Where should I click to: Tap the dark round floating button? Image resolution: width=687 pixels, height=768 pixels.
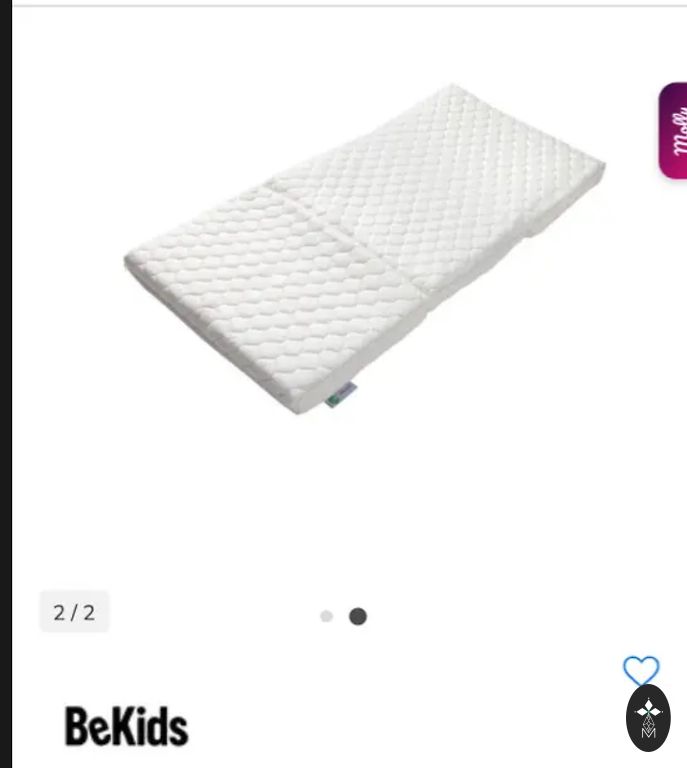tap(648, 717)
